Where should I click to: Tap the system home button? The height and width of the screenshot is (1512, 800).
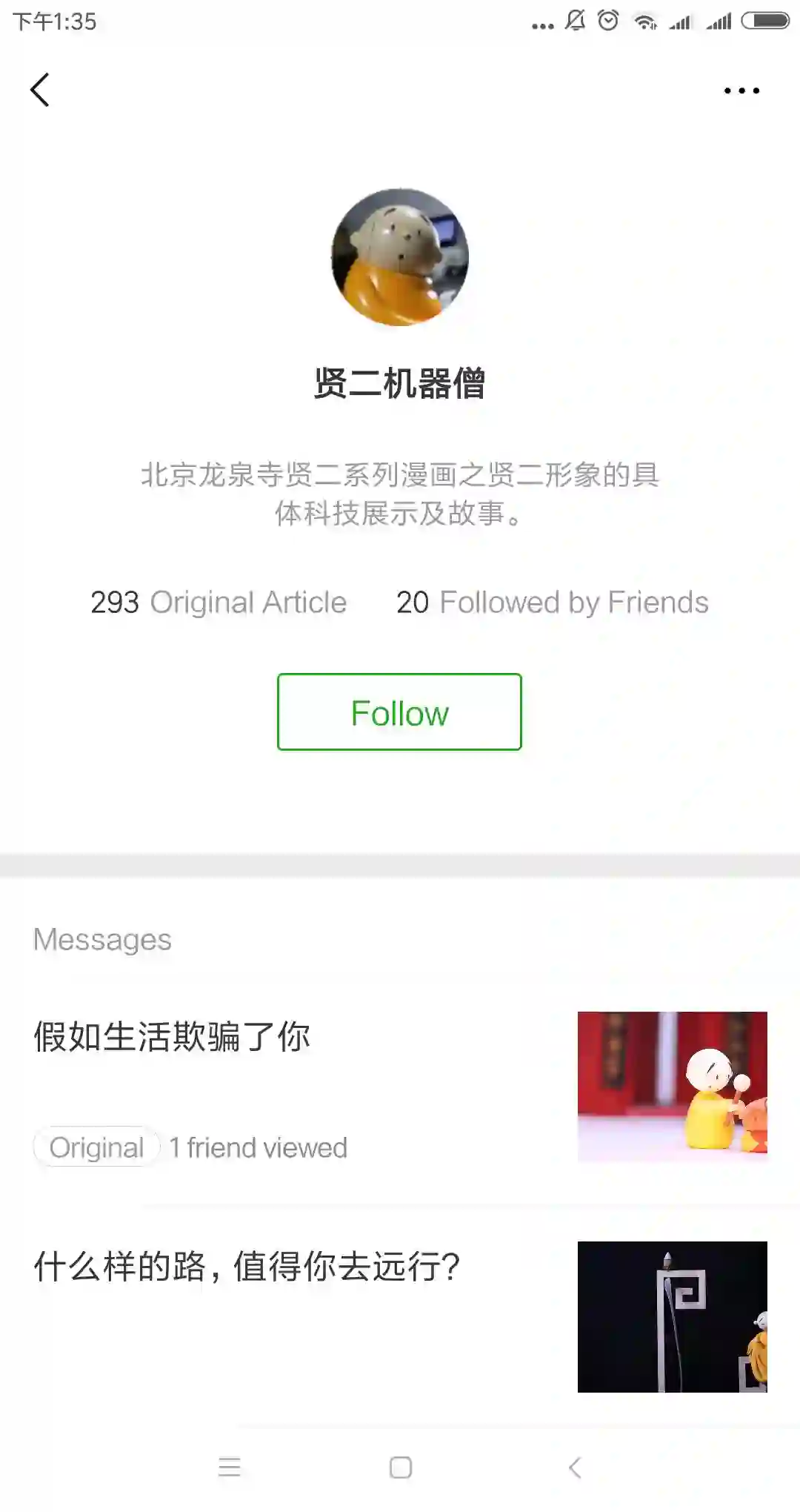coord(401,1468)
